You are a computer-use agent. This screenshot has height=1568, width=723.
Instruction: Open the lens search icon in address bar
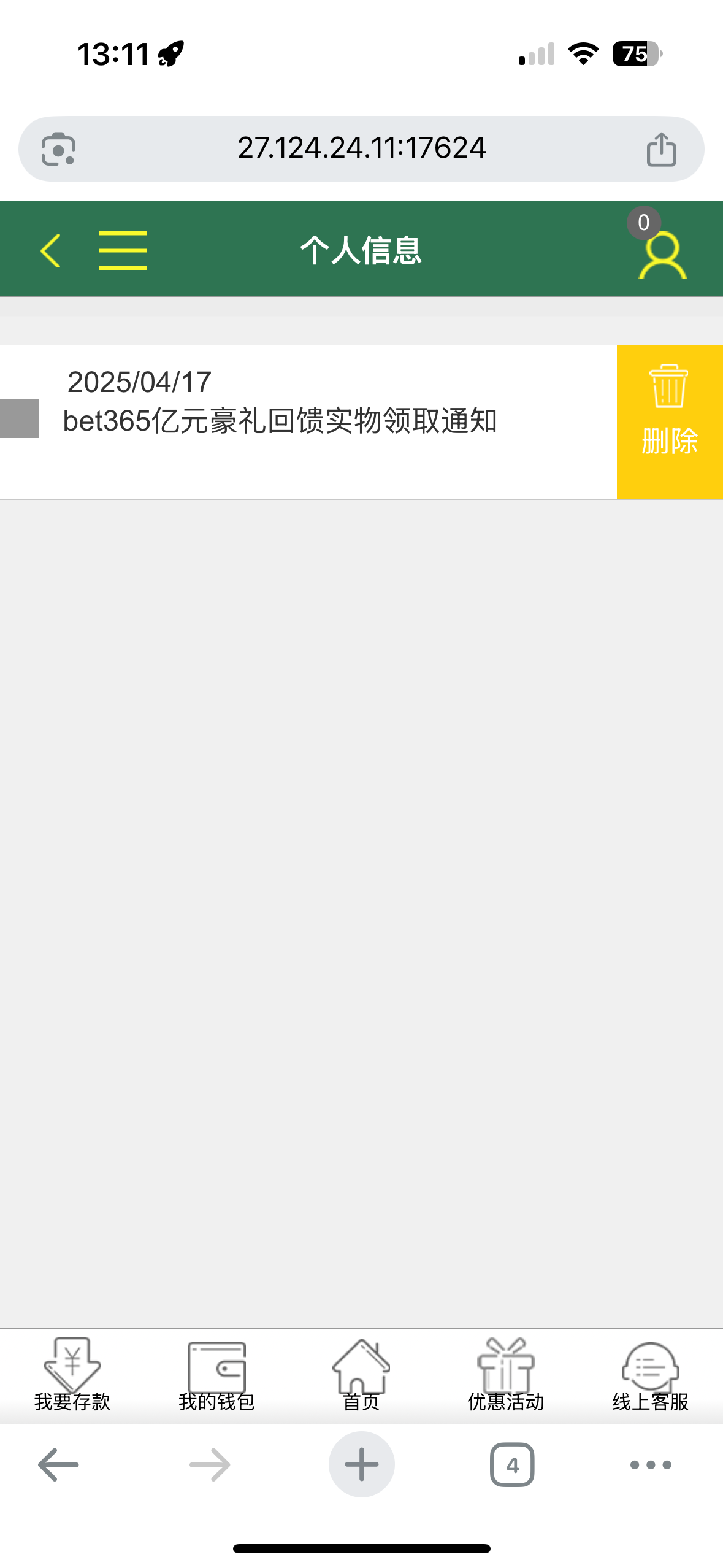point(58,149)
